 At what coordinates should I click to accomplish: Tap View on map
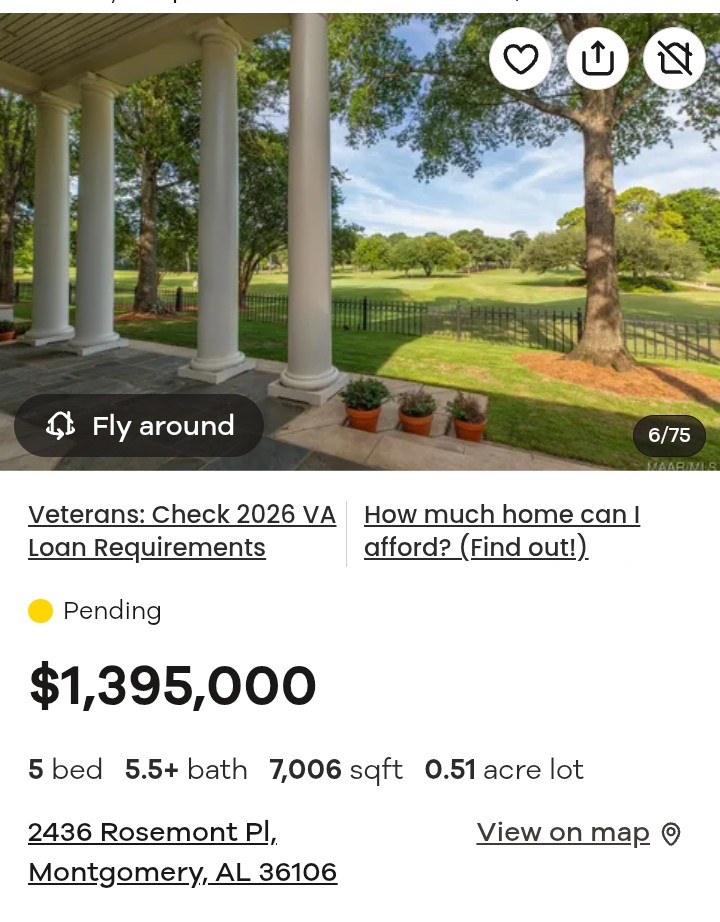578,833
